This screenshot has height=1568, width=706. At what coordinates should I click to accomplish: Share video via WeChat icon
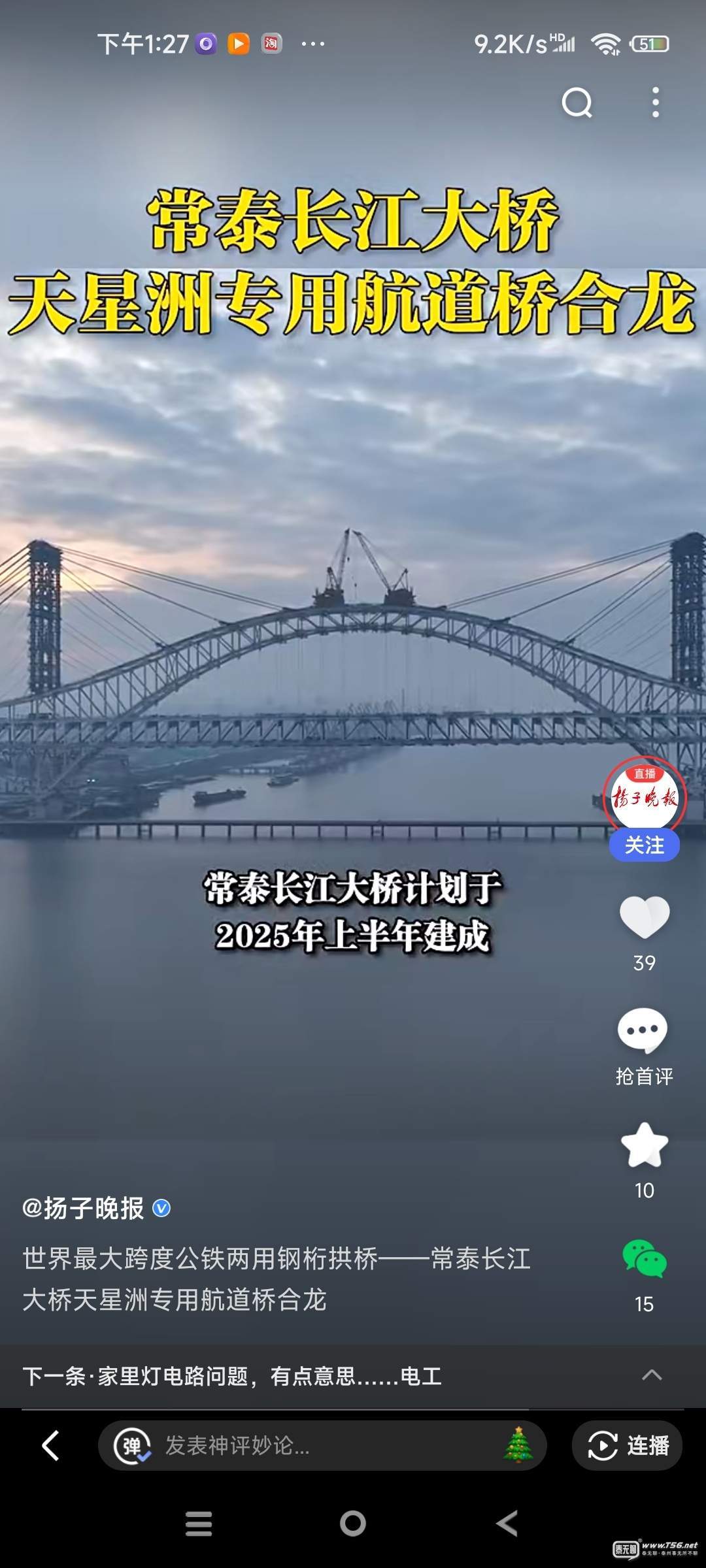[x=645, y=1258]
